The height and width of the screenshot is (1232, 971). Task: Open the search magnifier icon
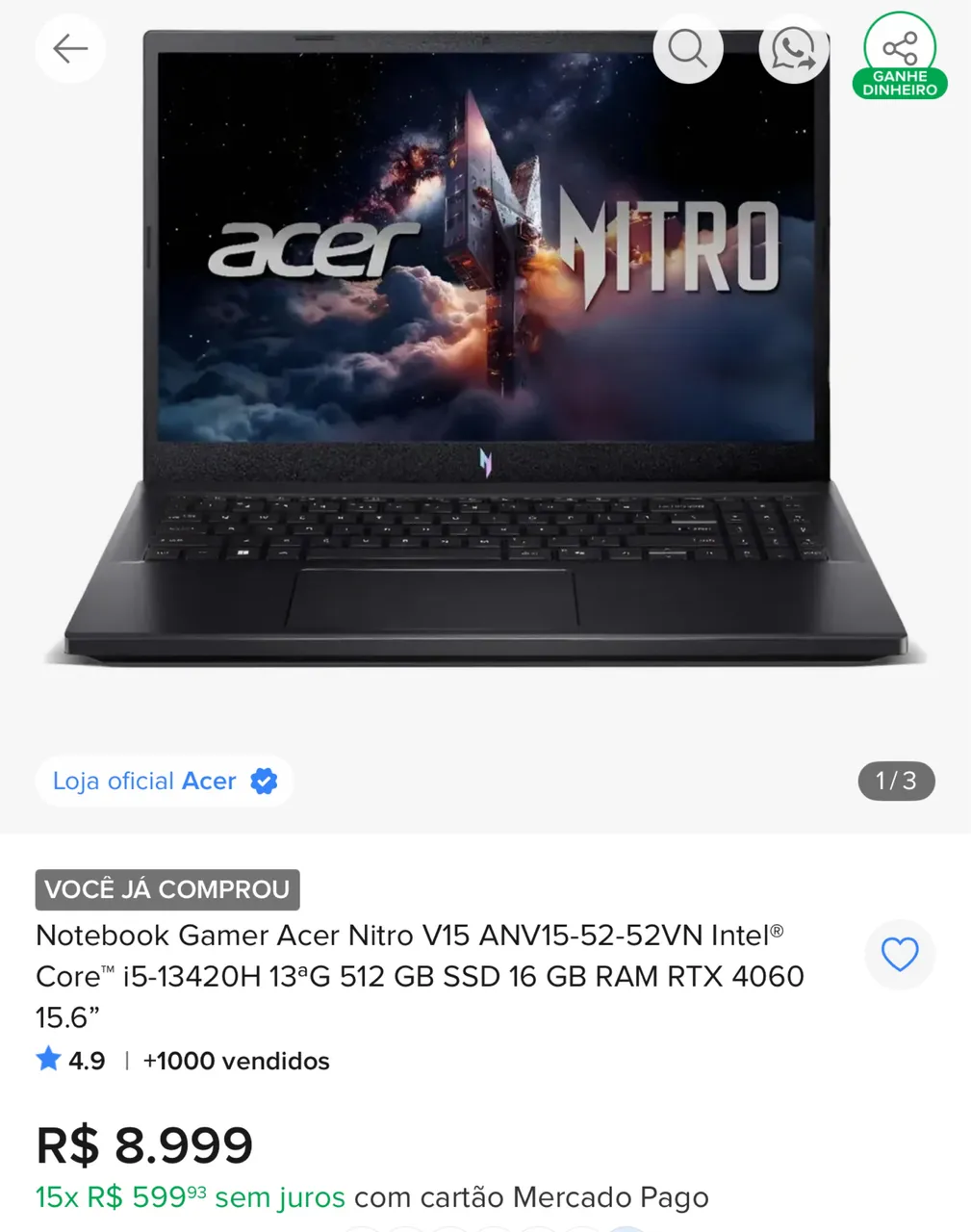click(x=687, y=48)
